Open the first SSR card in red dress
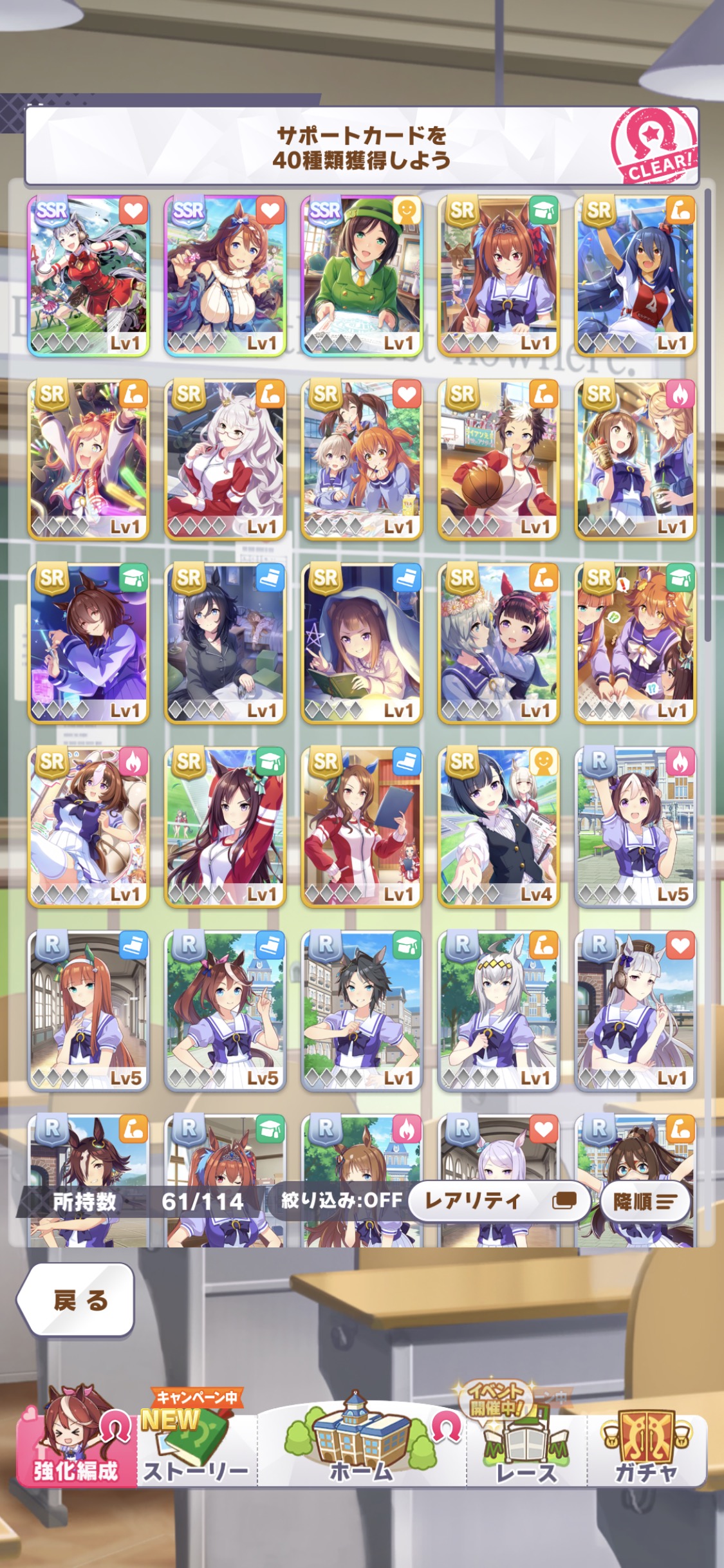The height and width of the screenshot is (1568, 724). click(x=88, y=276)
